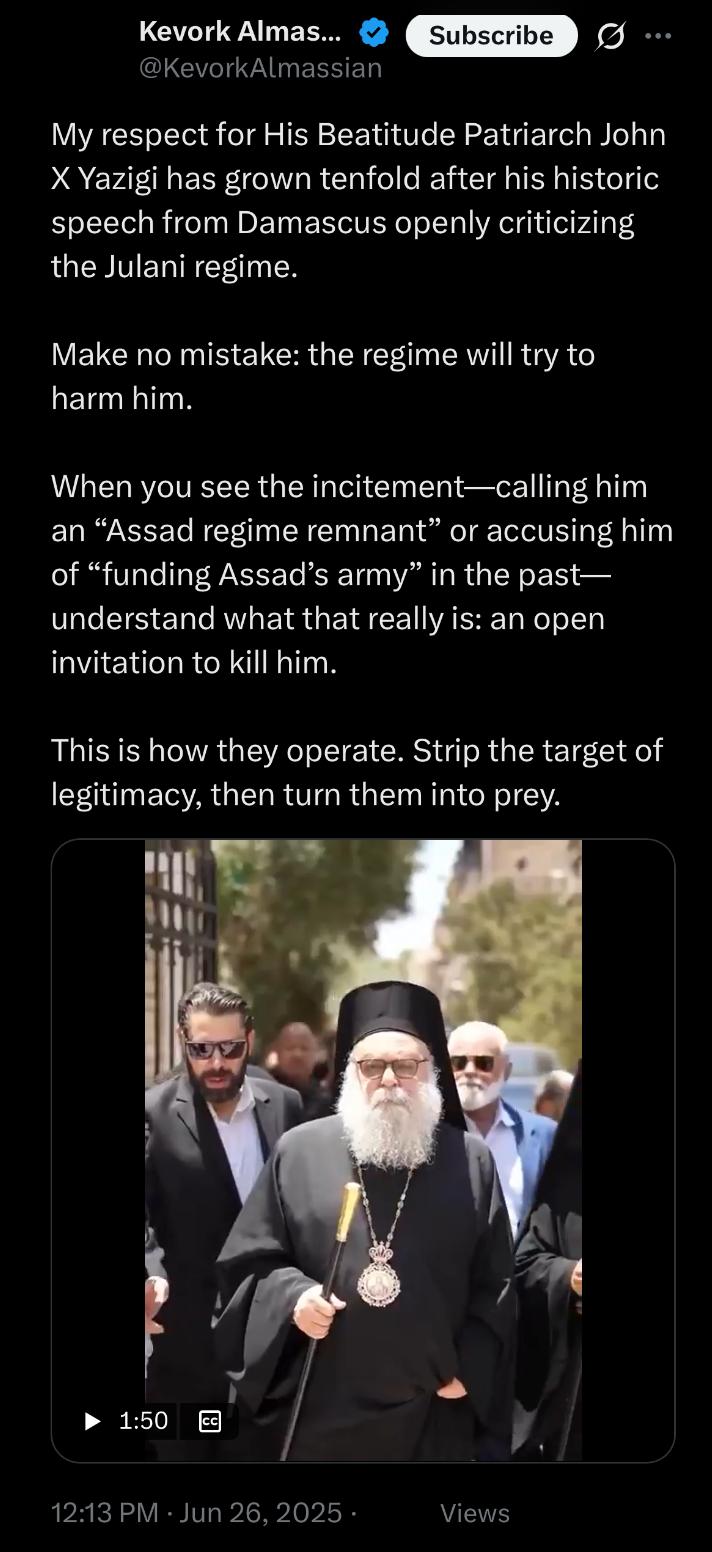Screen dimensions: 712x1552
Task: Subscribe to Kevork Almassian
Action: point(491,36)
